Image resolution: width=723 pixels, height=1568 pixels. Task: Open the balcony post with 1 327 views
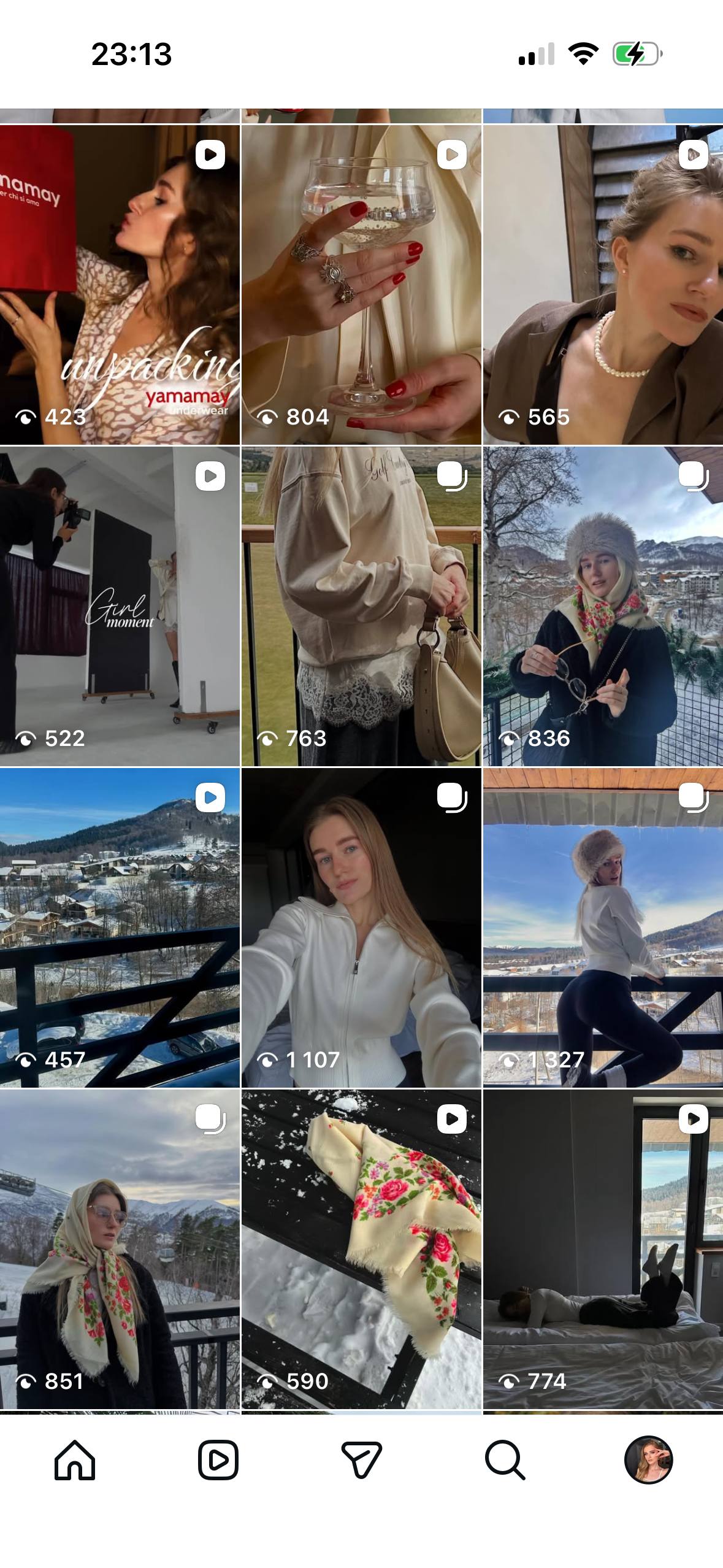(x=603, y=928)
